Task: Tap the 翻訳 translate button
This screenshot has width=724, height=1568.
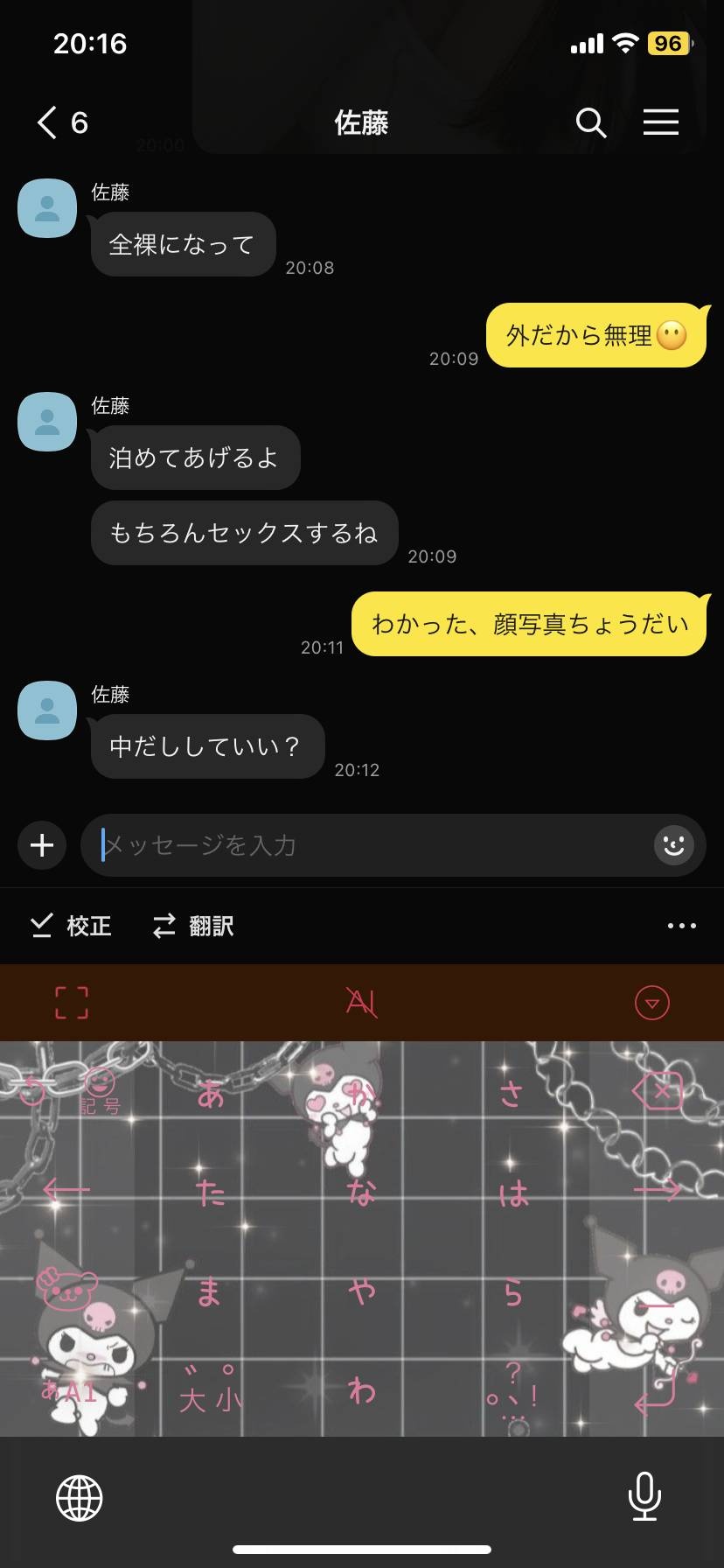Action: pyautogui.click(x=192, y=926)
